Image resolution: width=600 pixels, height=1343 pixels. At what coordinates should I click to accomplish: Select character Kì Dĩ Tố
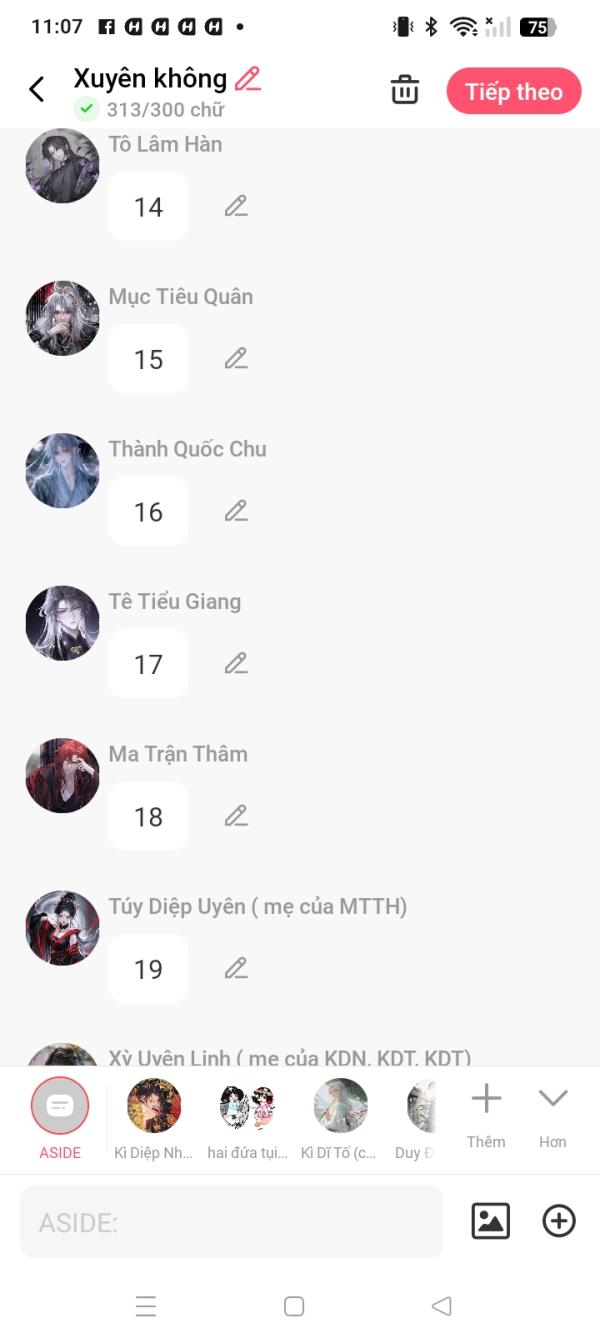[x=340, y=1118]
